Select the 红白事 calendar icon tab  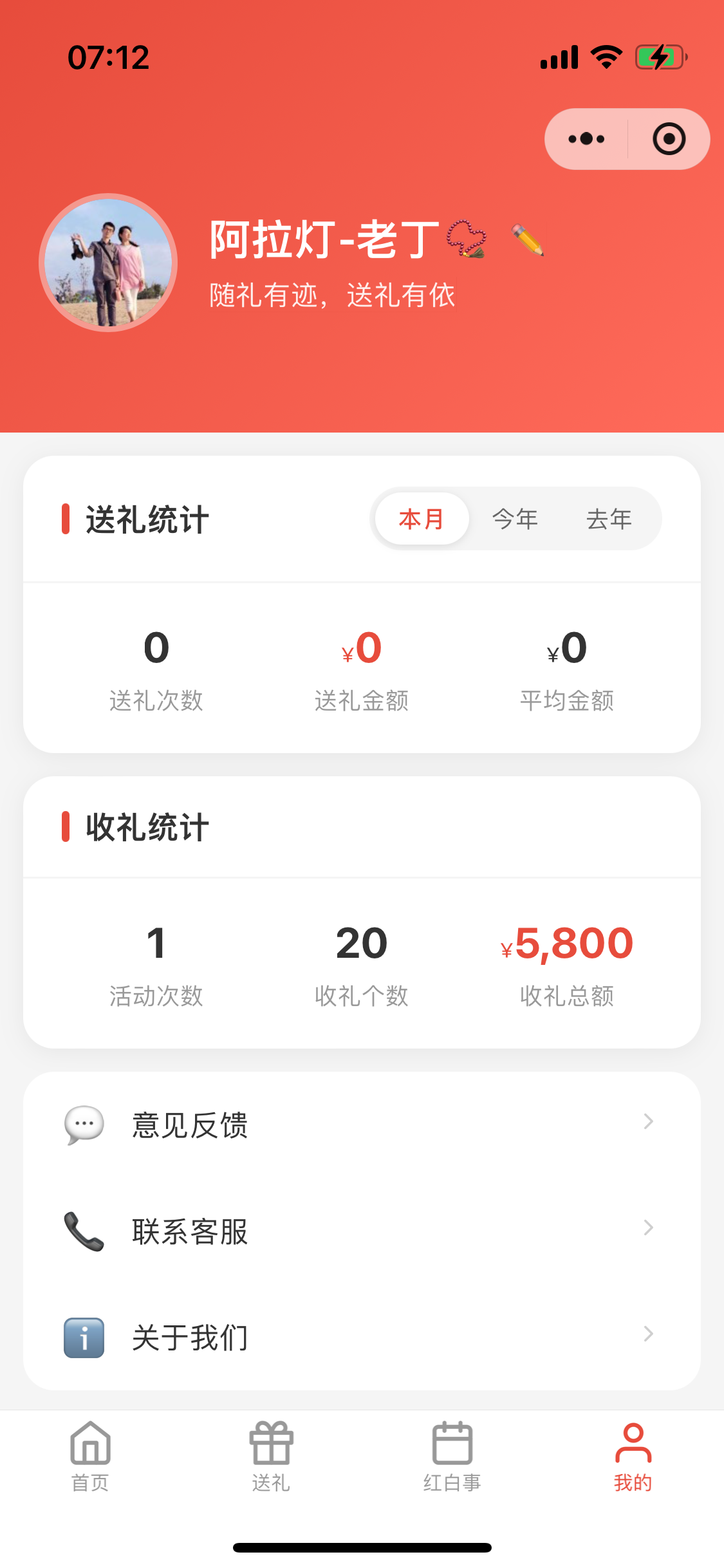[x=452, y=1444]
